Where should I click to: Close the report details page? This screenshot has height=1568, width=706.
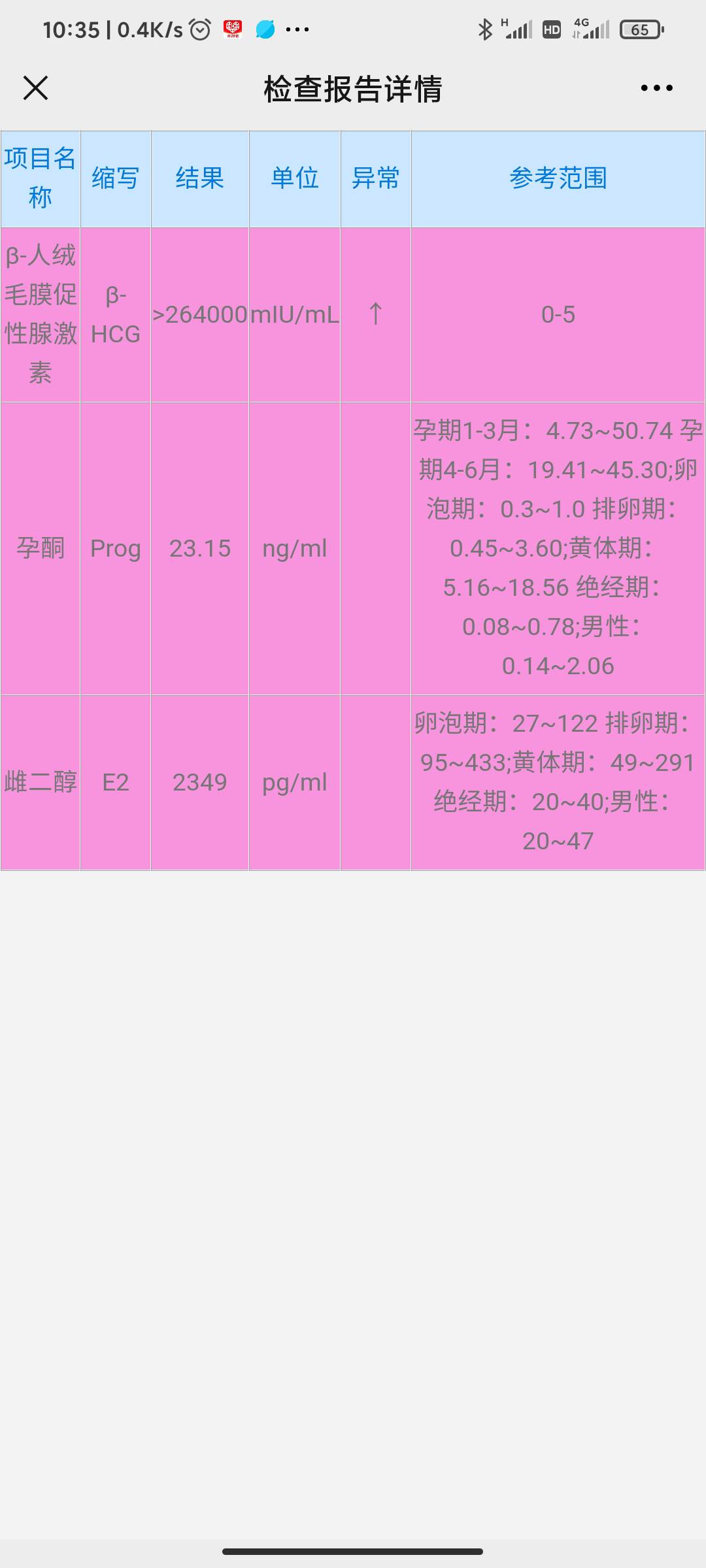(36, 88)
